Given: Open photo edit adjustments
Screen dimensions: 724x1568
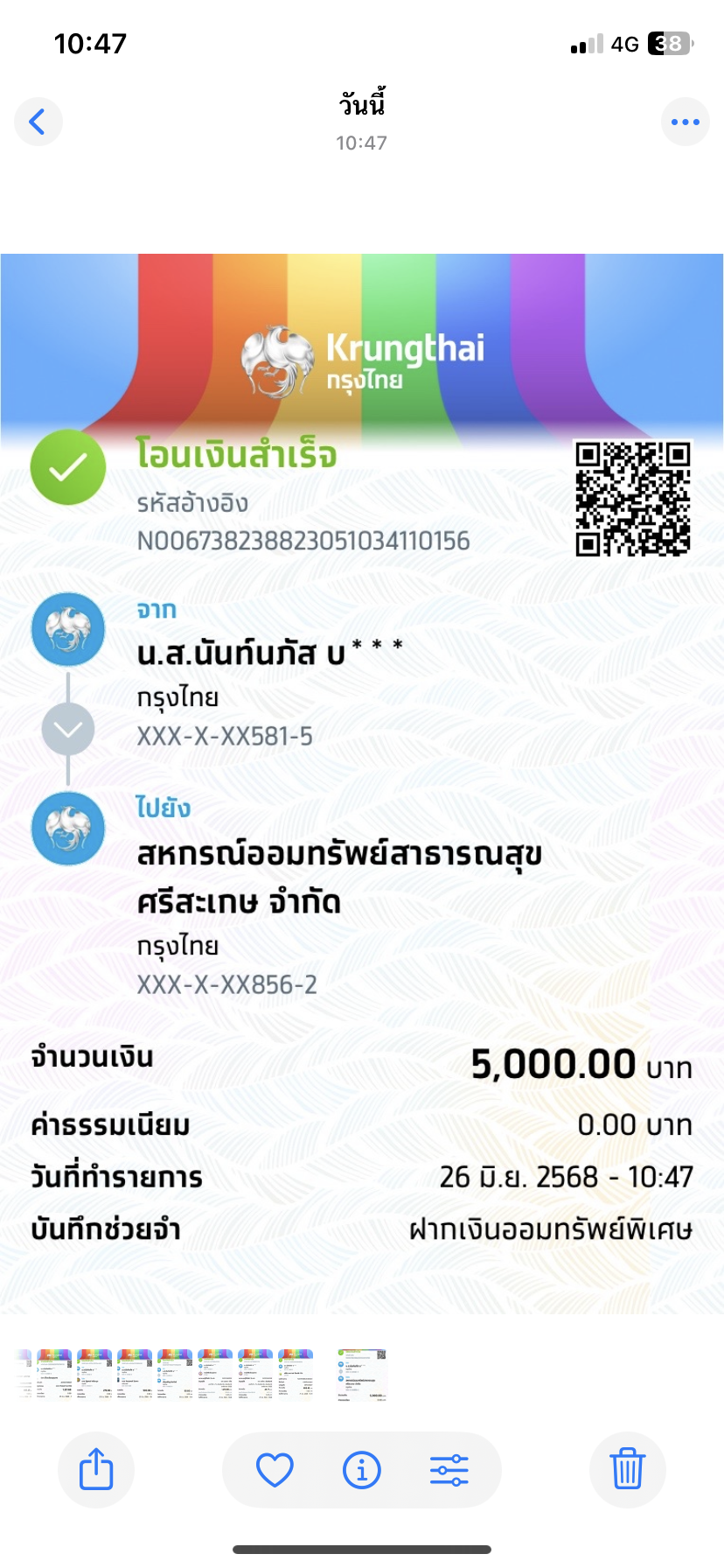Looking at the screenshot, I should pyautogui.click(x=449, y=1470).
